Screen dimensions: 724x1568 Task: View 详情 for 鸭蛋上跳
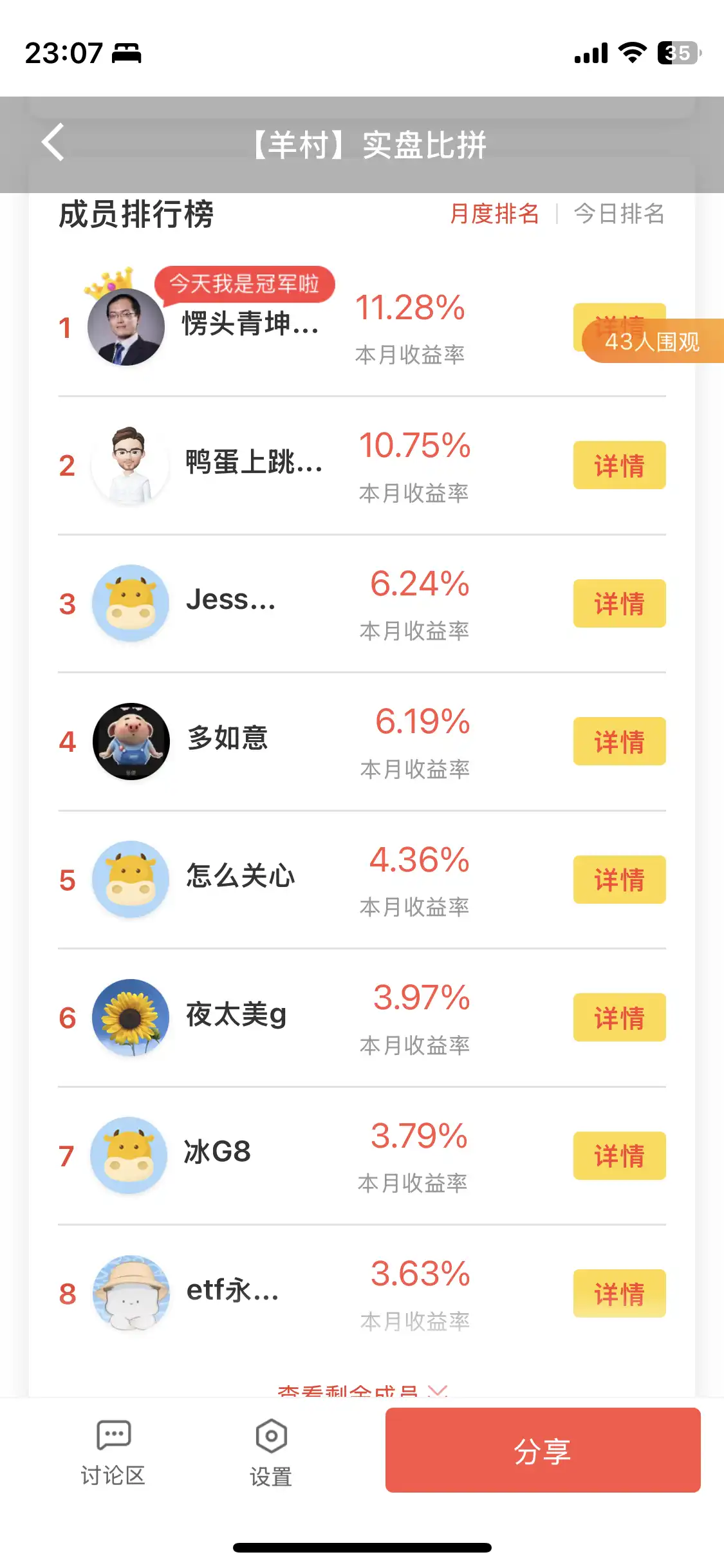619,465
